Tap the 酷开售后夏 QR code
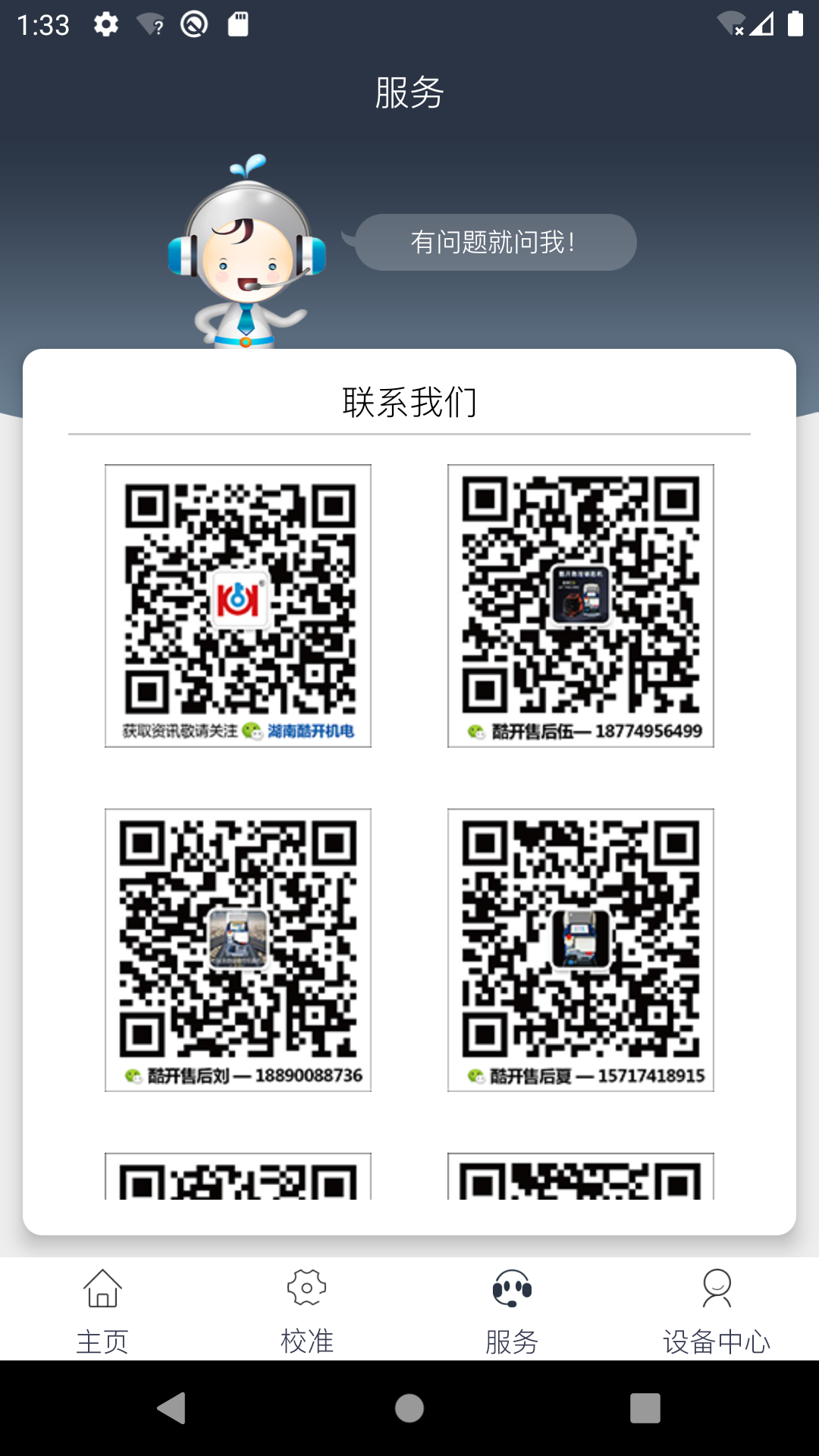The image size is (819, 1456). coord(582,948)
